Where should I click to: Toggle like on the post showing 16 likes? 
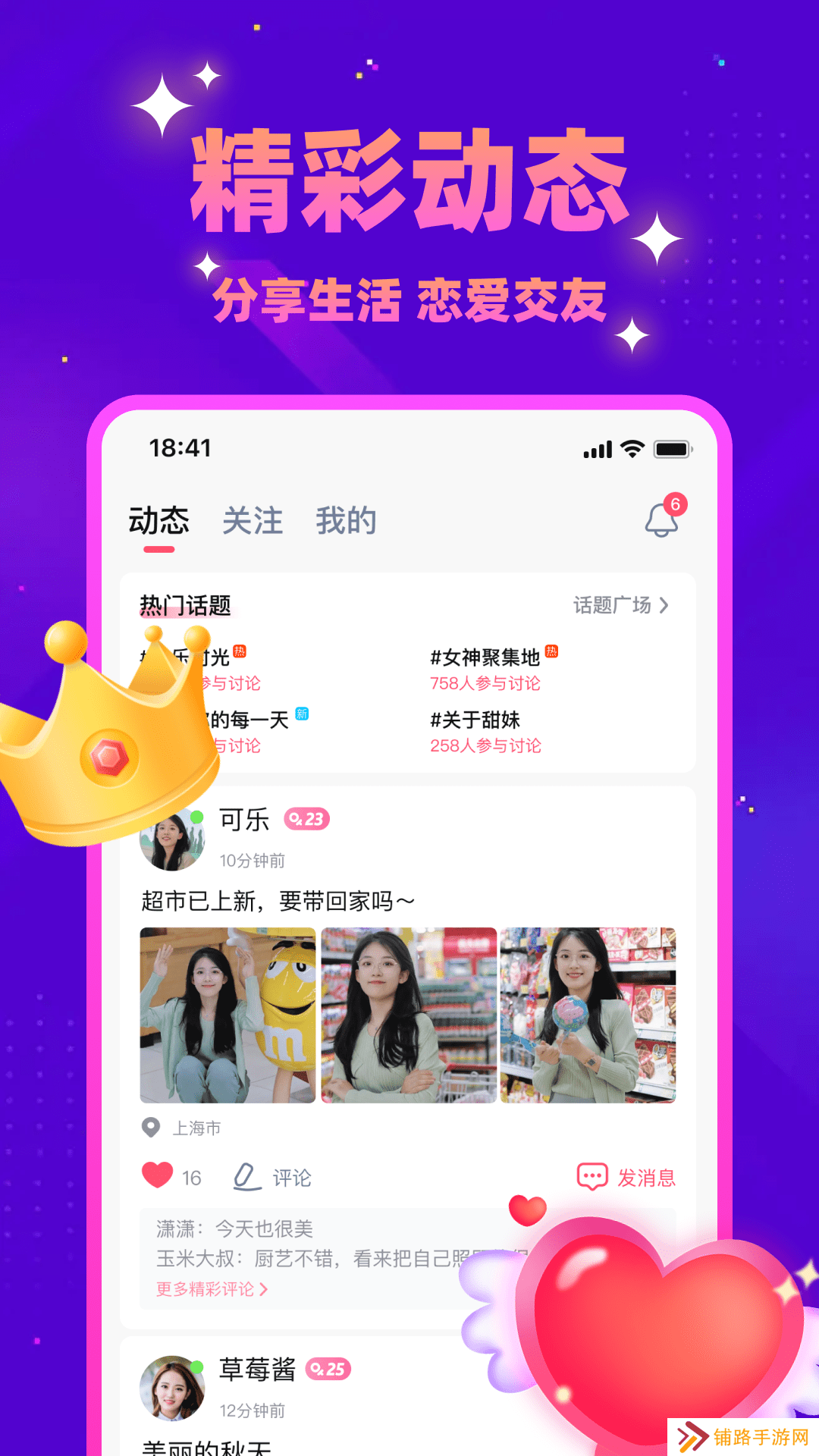click(156, 1173)
